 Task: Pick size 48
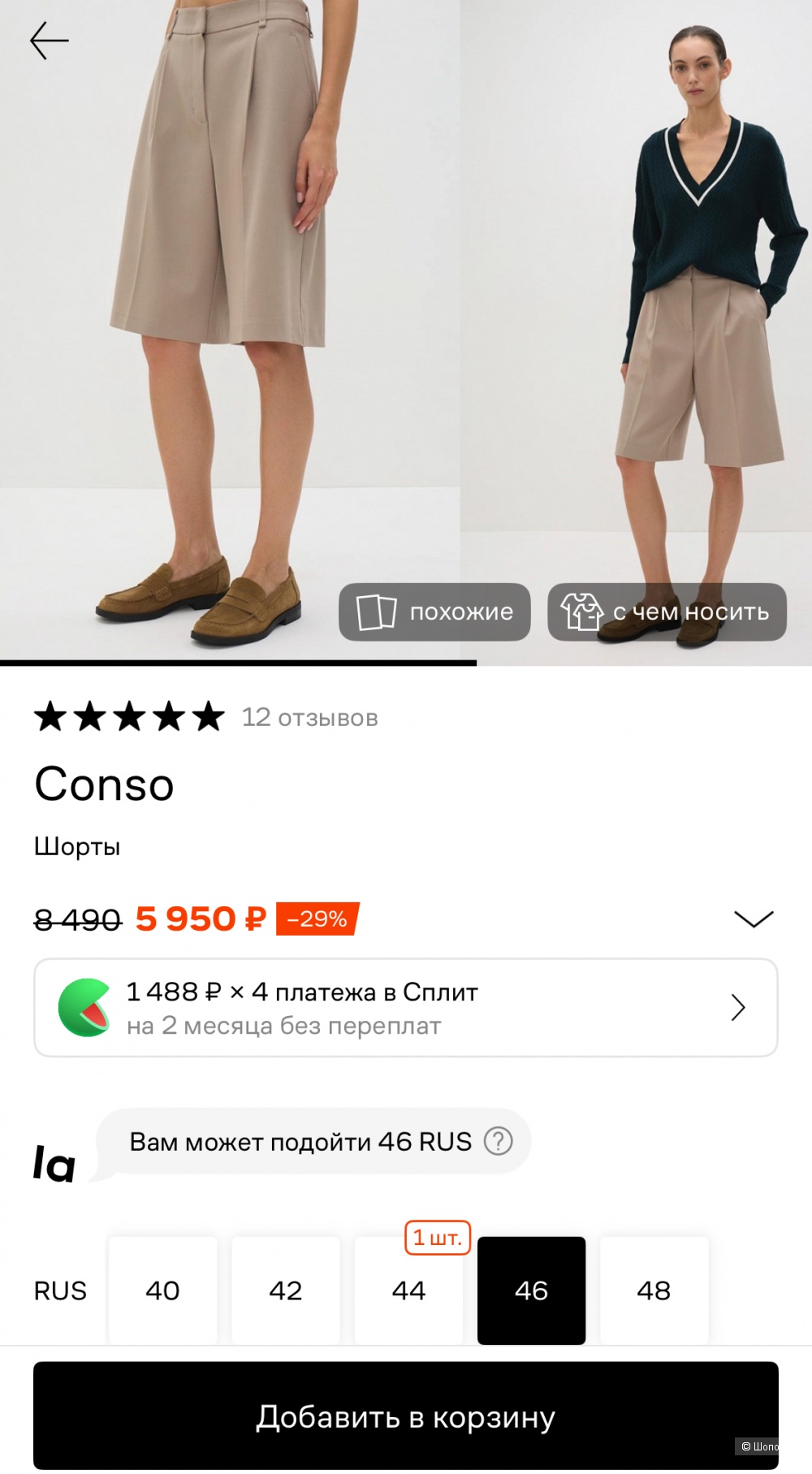(654, 1290)
